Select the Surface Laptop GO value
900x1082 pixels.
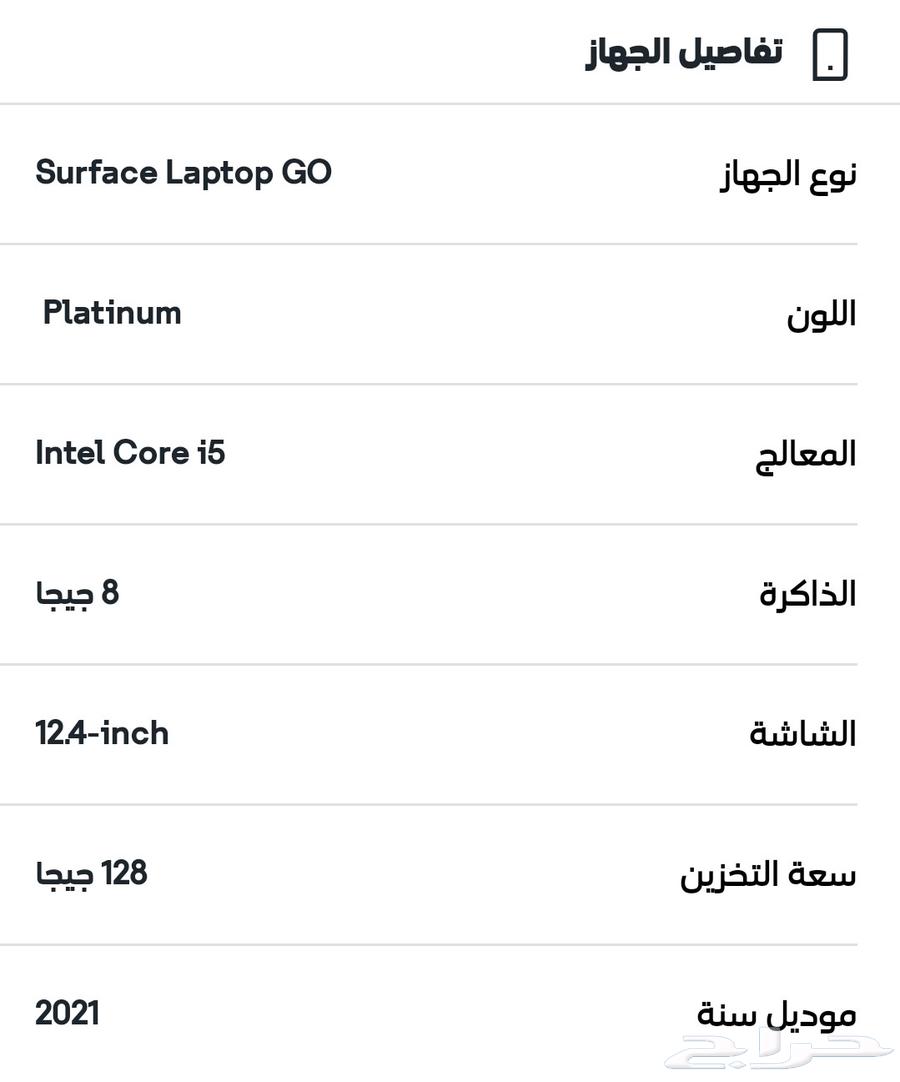tap(184, 172)
